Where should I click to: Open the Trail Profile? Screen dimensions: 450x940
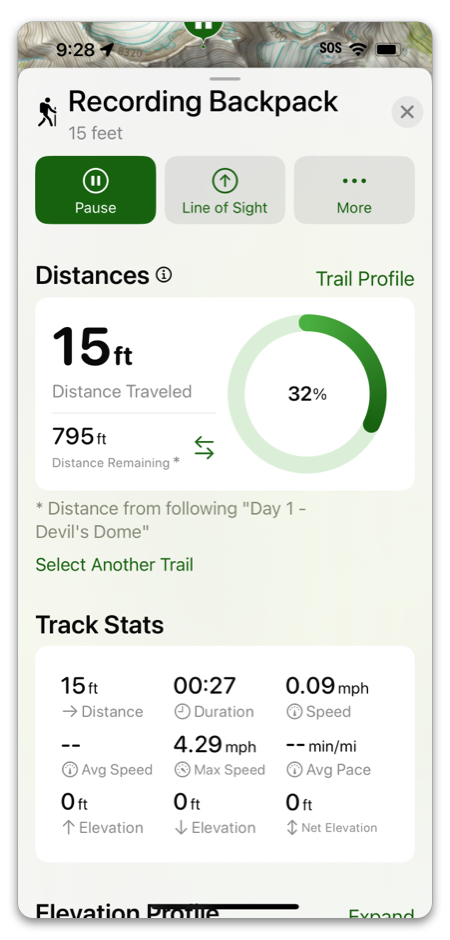[x=365, y=279]
